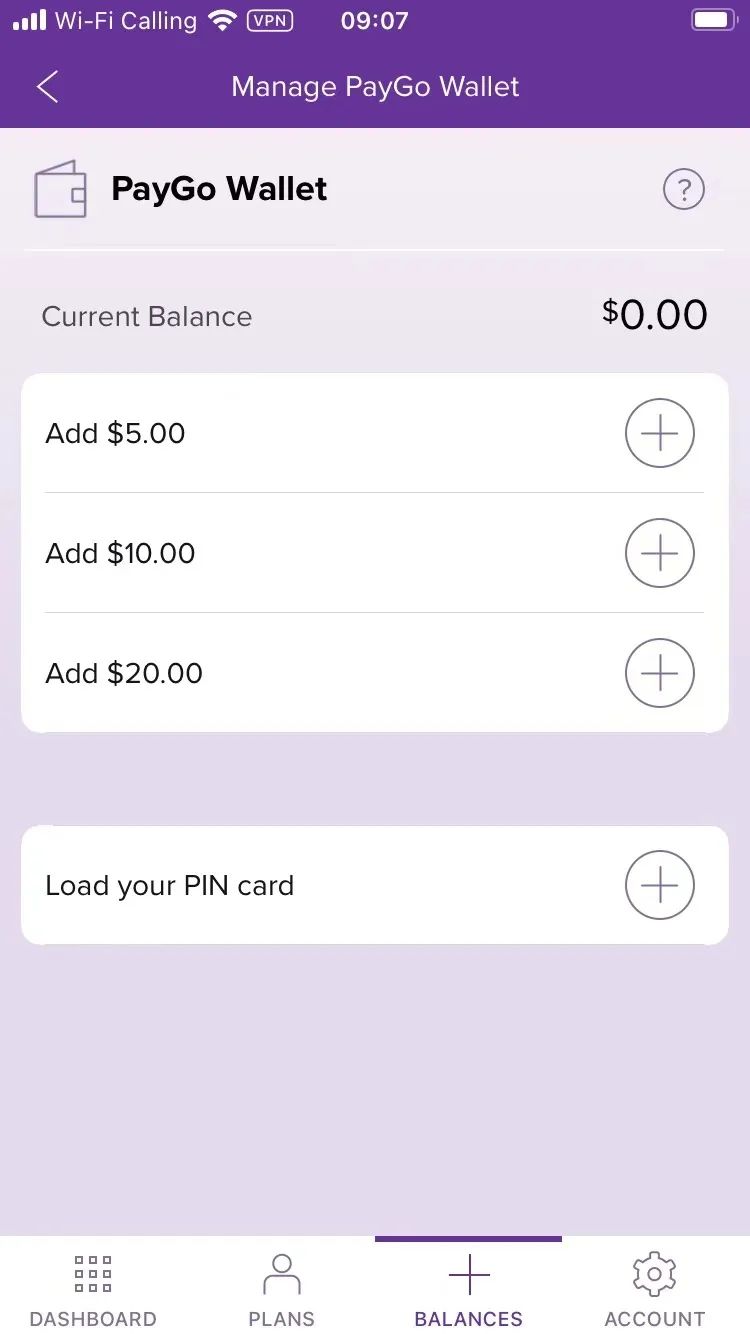
Task: Open the Plans tab
Action: click(281, 1290)
